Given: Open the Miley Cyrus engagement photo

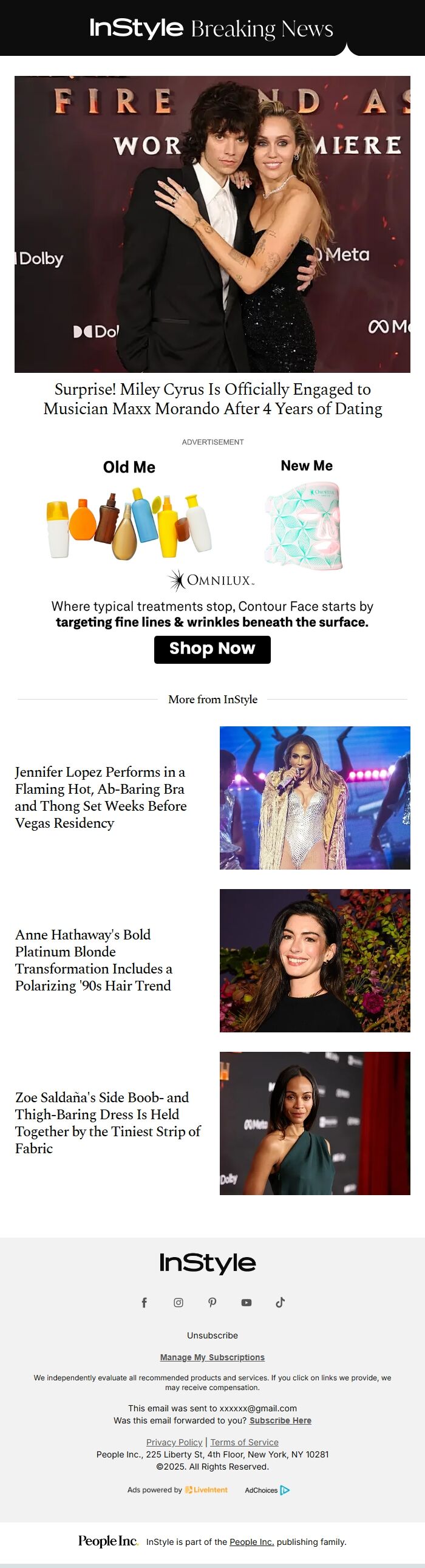Looking at the screenshot, I should pyautogui.click(x=212, y=224).
